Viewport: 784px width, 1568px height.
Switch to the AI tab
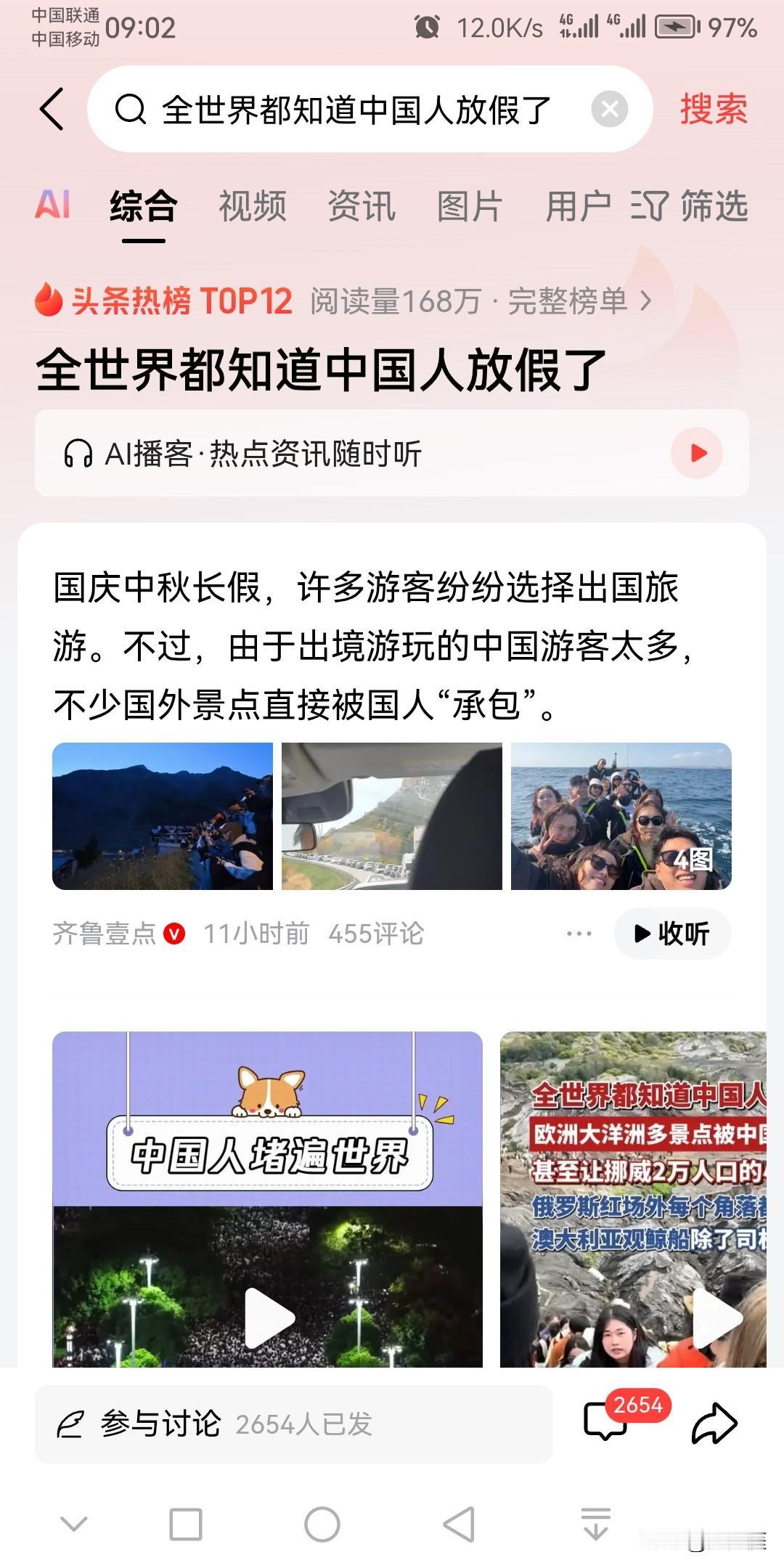(53, 205)
